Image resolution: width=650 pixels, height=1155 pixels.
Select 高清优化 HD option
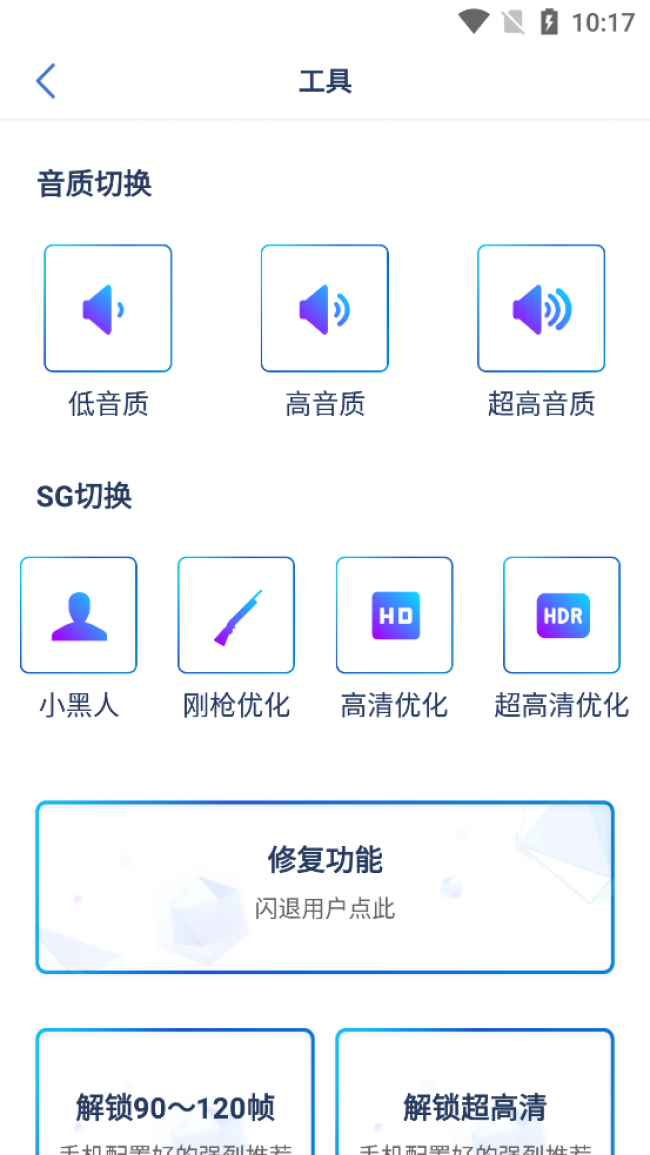(x=394, y=615)
